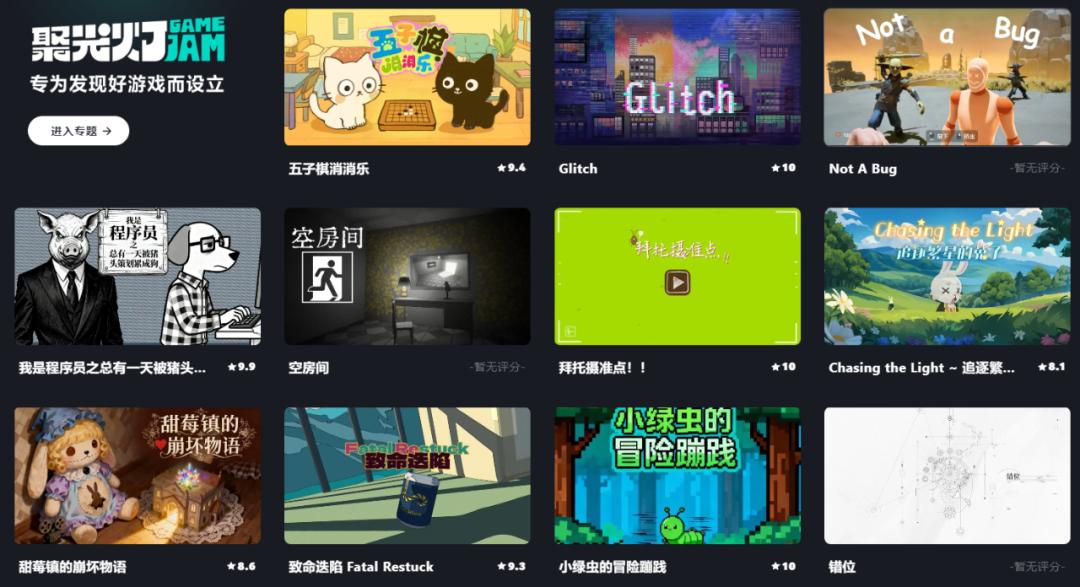
Task: Open the 空房间 game card
Action: point(407,277)
